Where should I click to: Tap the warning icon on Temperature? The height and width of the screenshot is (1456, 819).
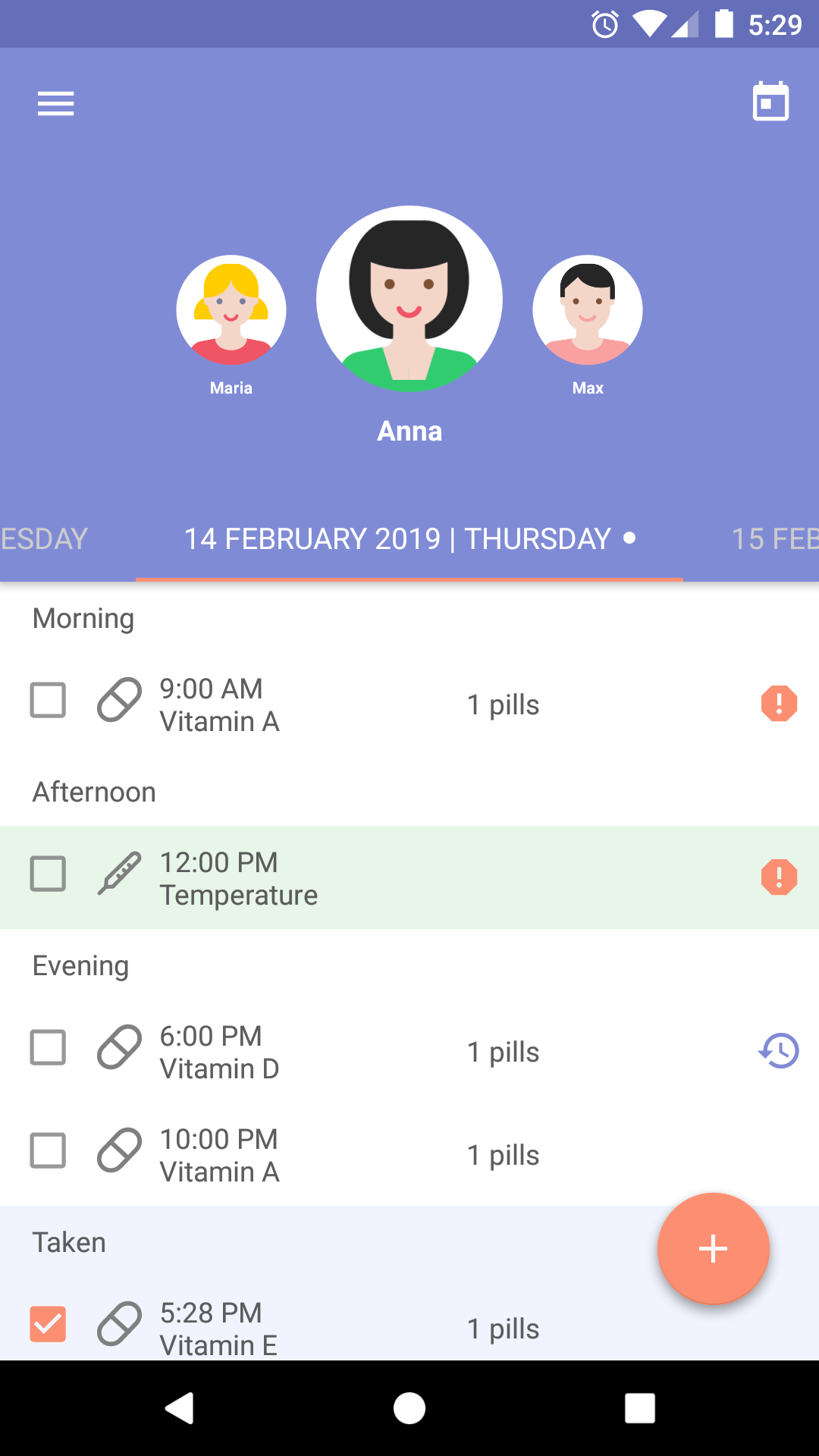[779, 877]
